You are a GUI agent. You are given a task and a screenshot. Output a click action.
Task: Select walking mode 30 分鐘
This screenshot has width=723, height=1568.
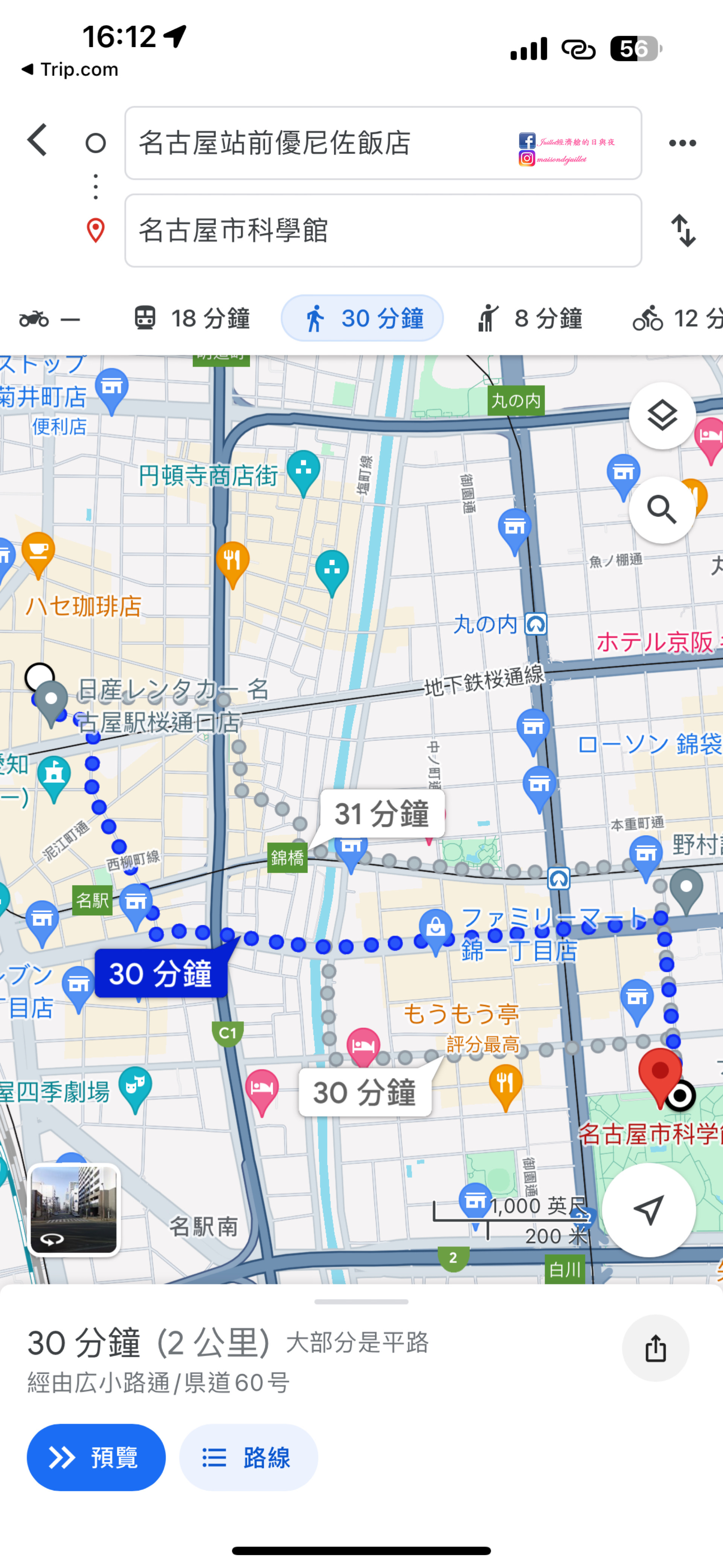coord(362,318)
